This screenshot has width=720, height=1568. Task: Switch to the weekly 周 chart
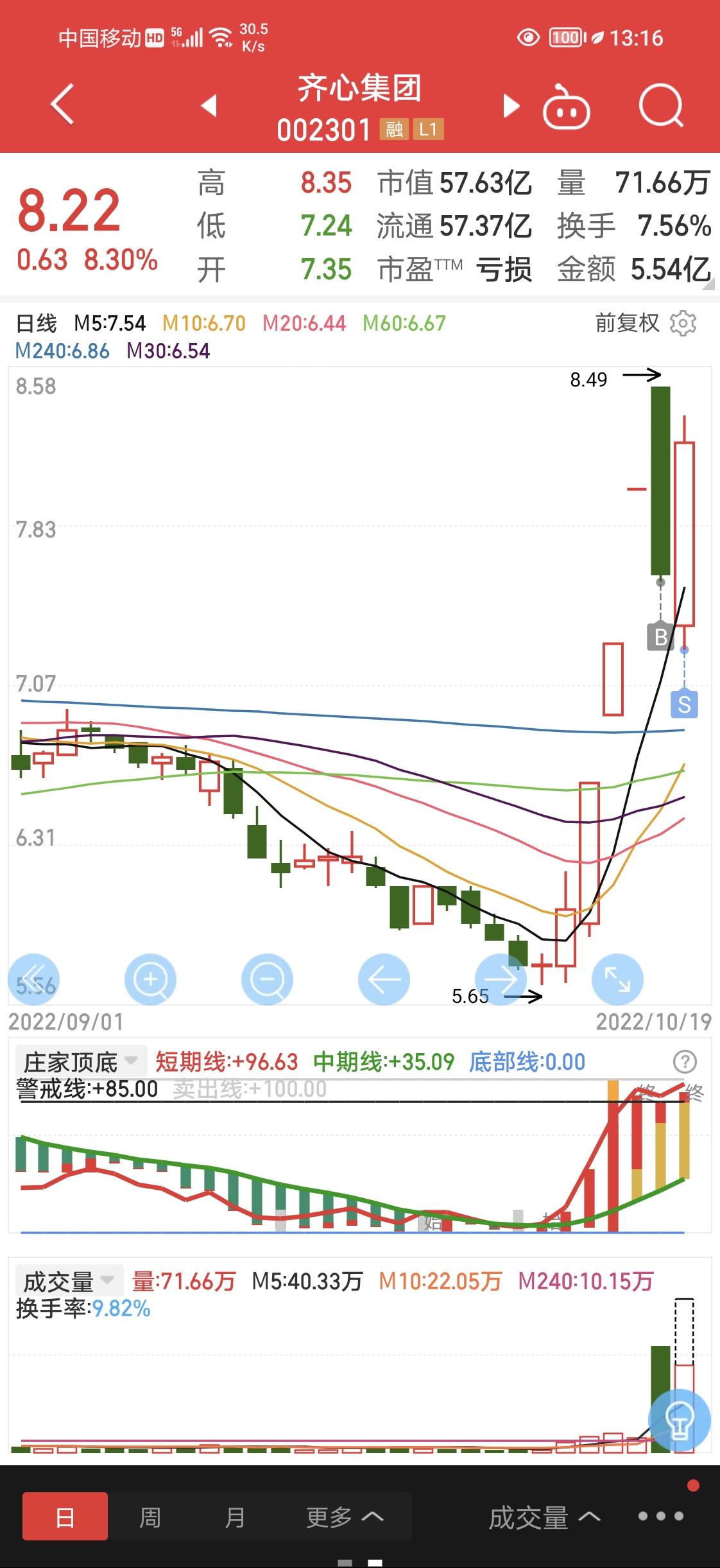(150, 1518)
